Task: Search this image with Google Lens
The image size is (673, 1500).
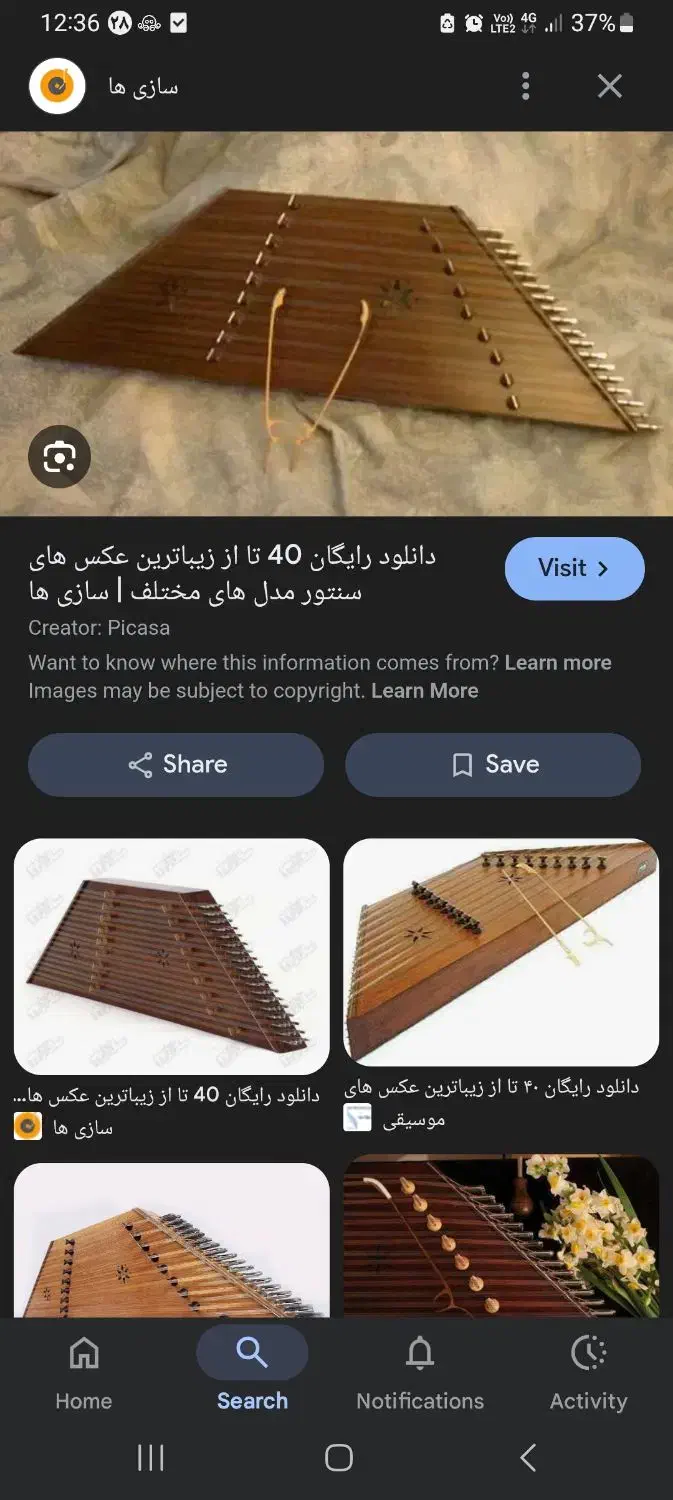Action: pos(59,457)
